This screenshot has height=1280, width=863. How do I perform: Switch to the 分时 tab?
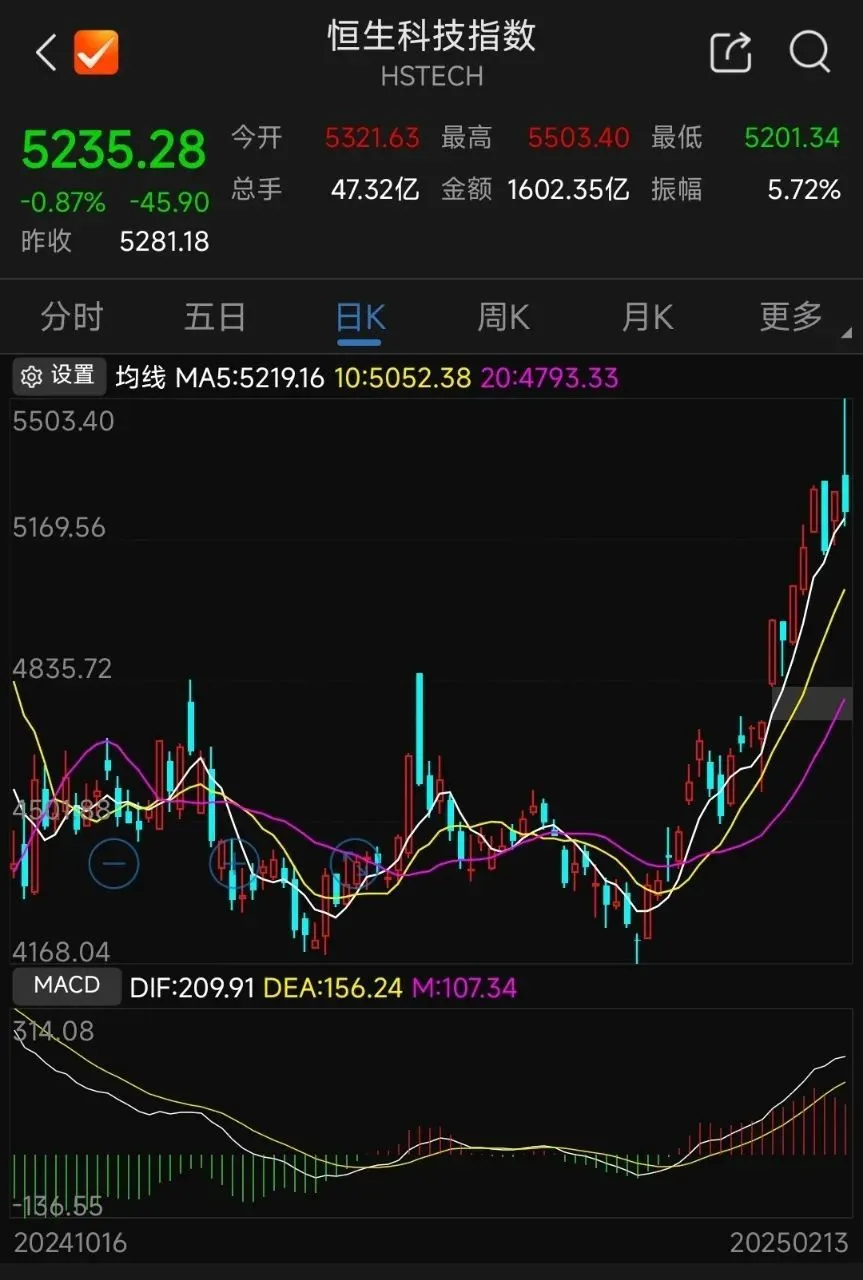(70, 316)
